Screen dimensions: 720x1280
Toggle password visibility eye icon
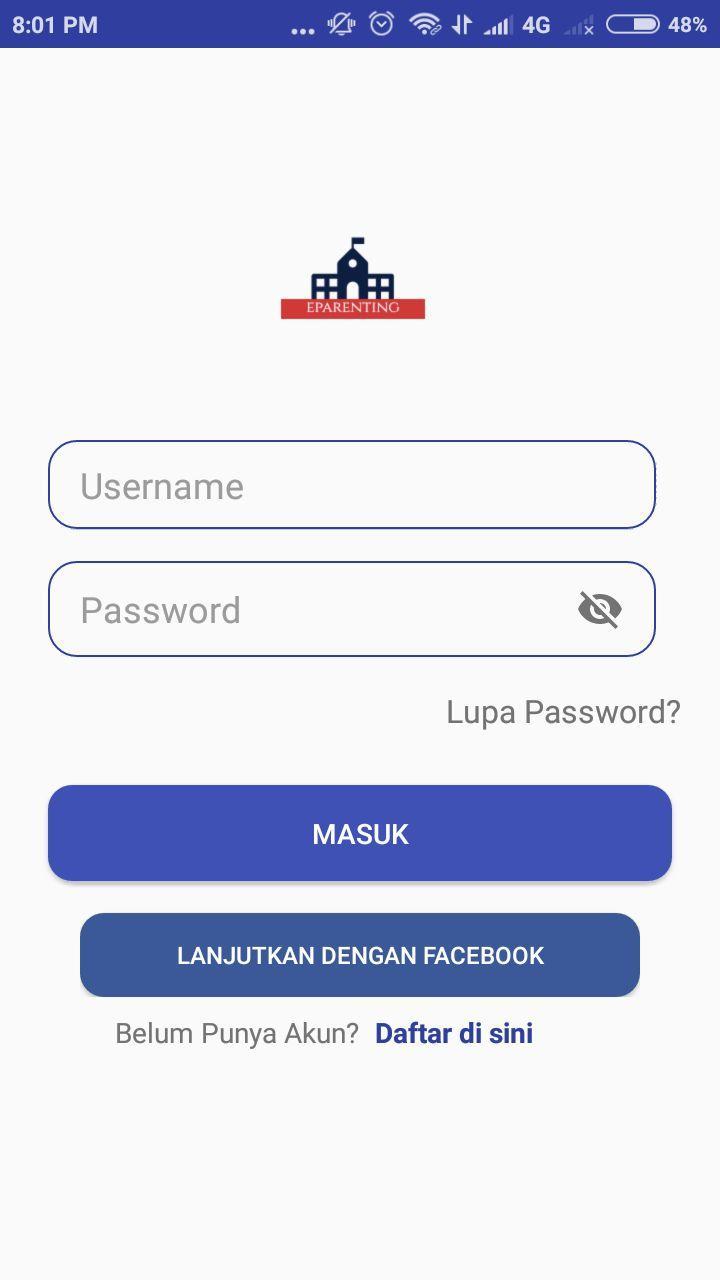[600, 609]
